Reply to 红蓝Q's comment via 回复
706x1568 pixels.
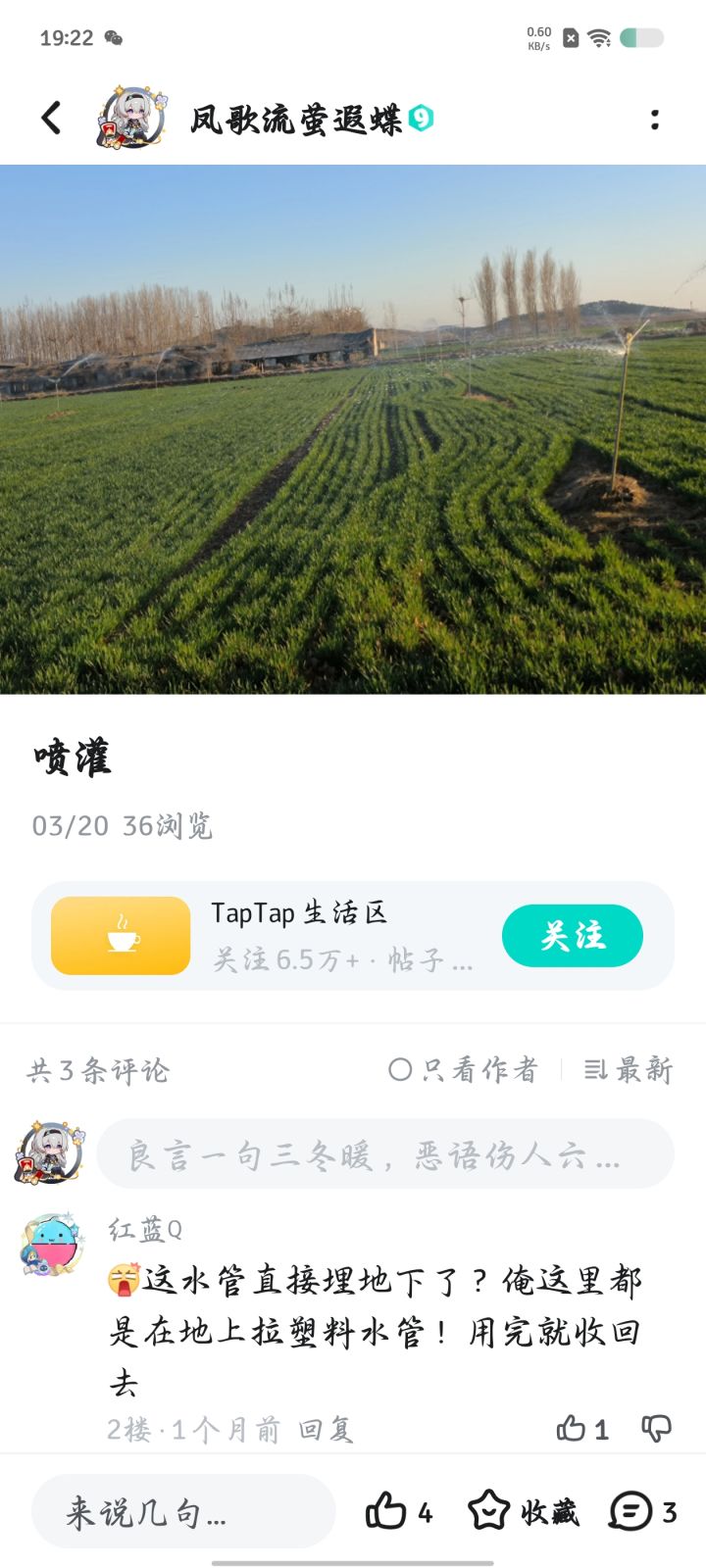point(326,1430)
